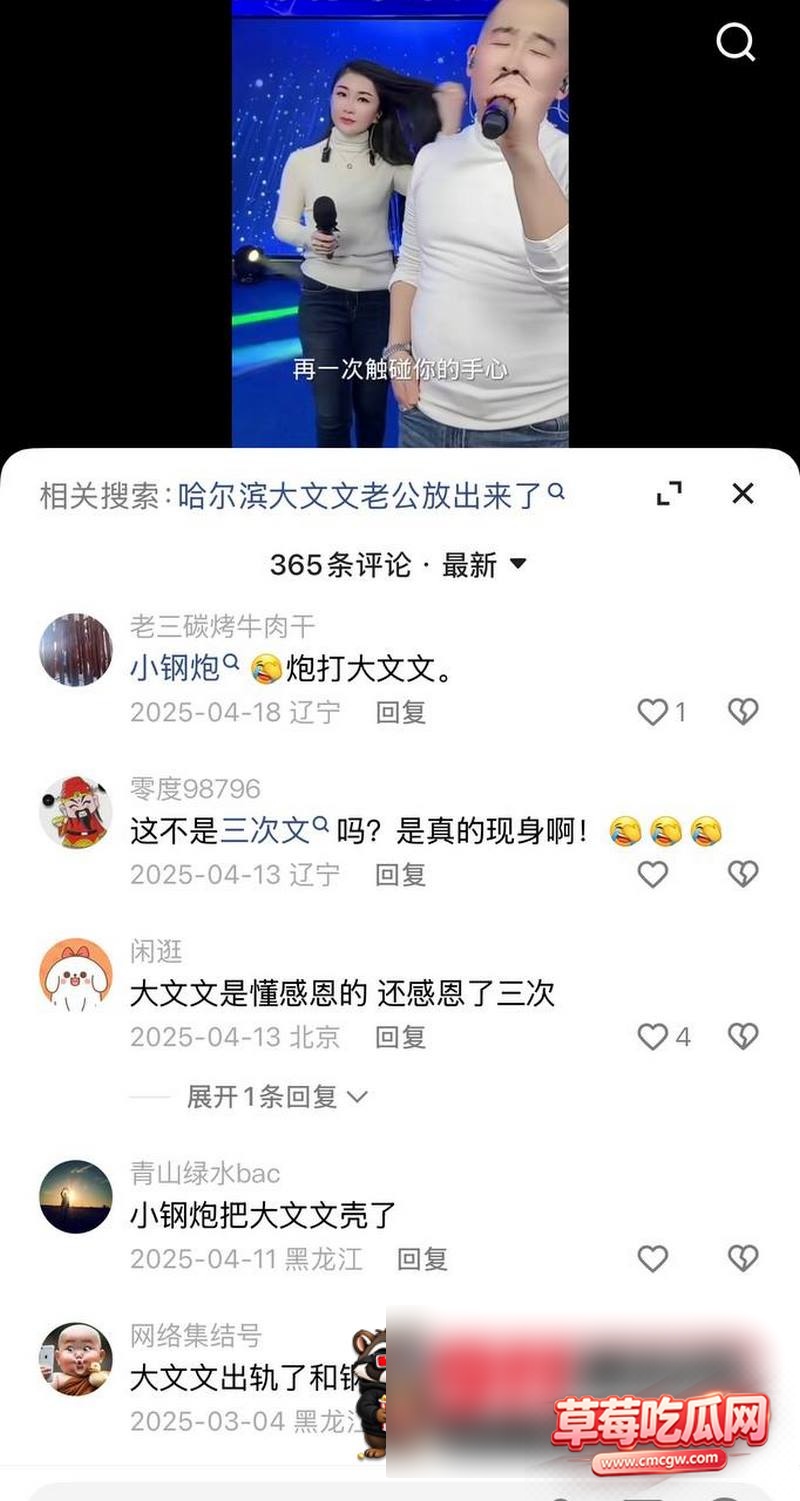Viewport: 800px width, 1501px height.
Task: Dislike the comment by 老三碳烤牛肉干
Action: point(743,712)
